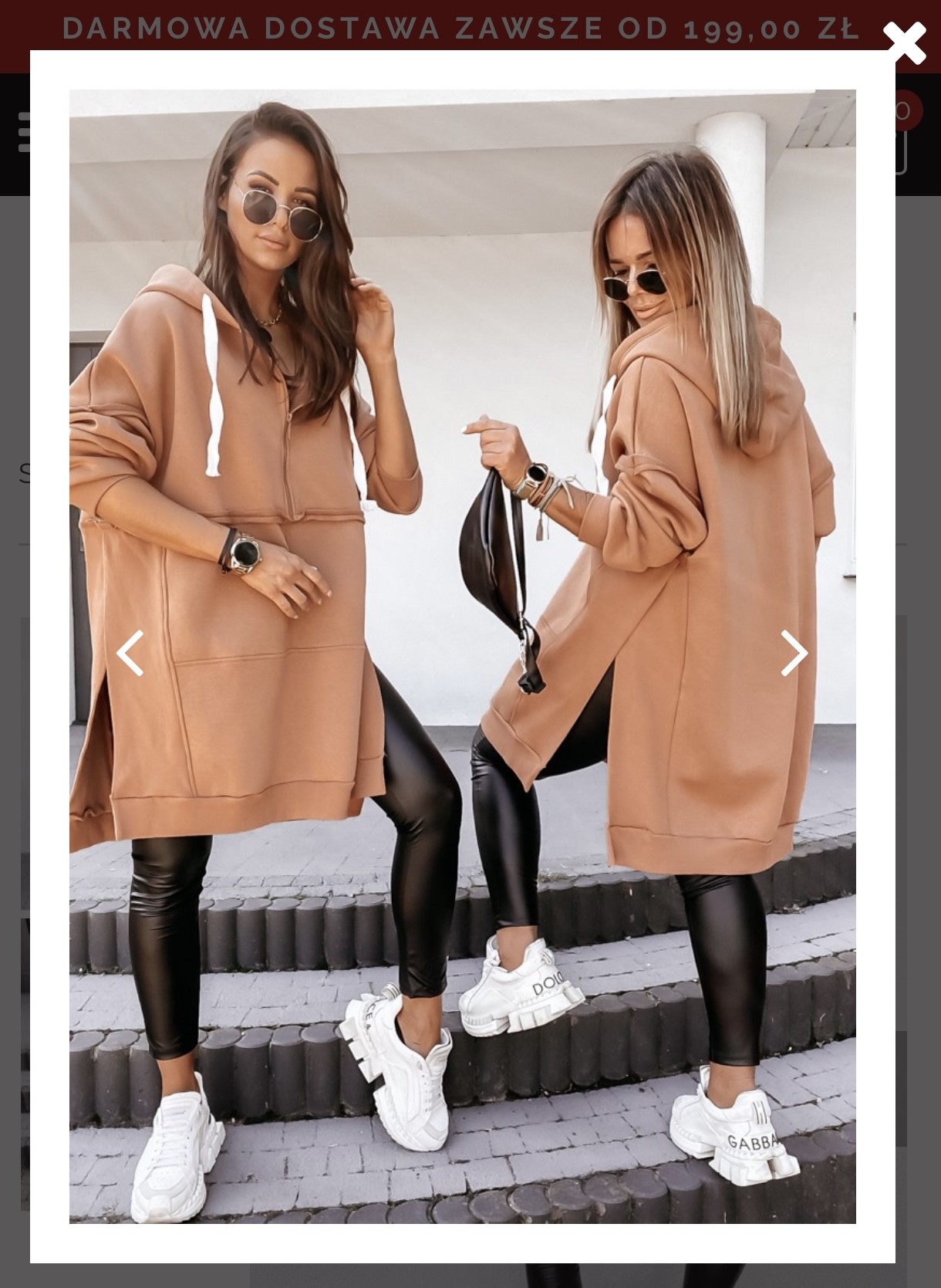Go to the next product photo

coord(794,653)
